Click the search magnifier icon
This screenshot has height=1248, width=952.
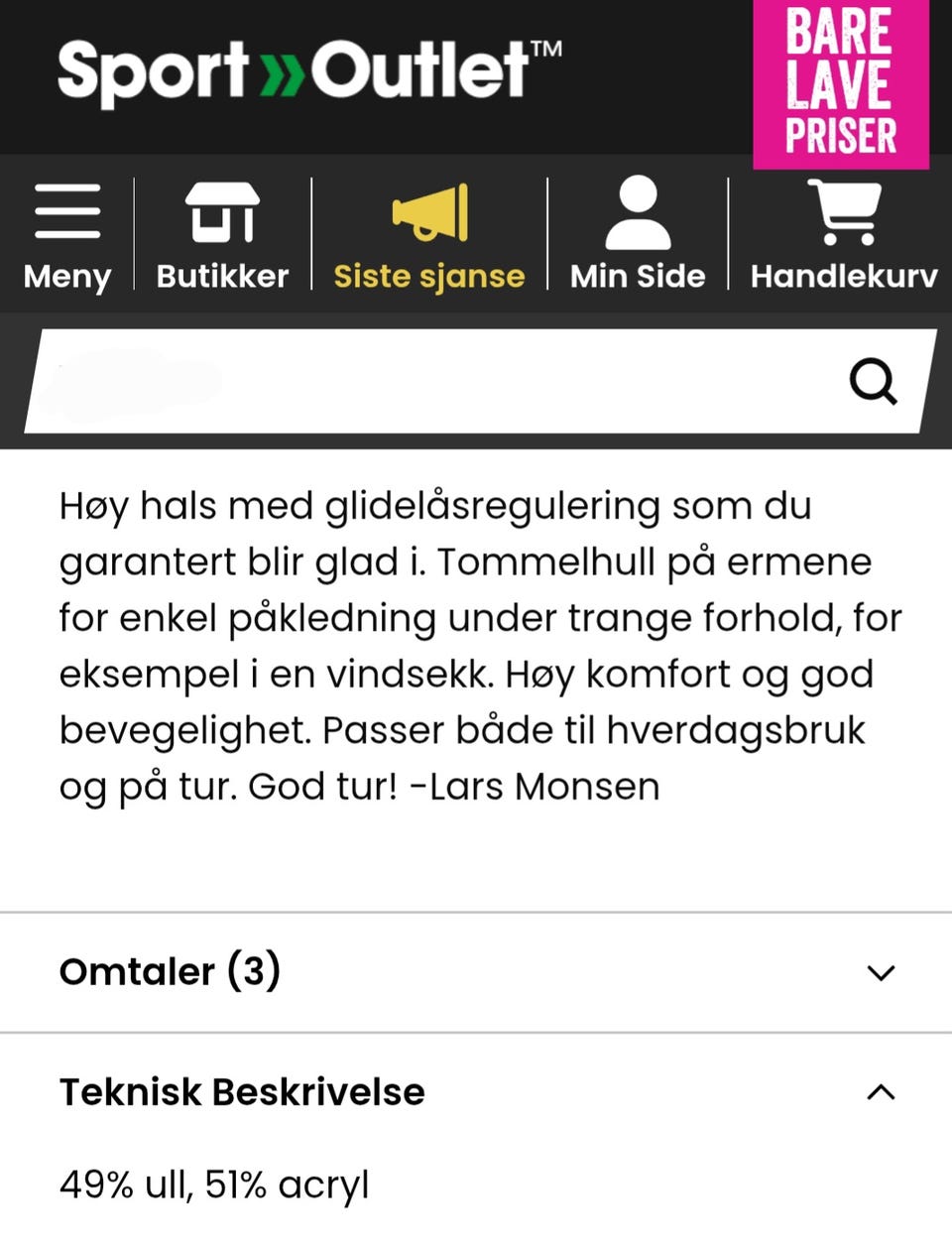coord(871,380)
